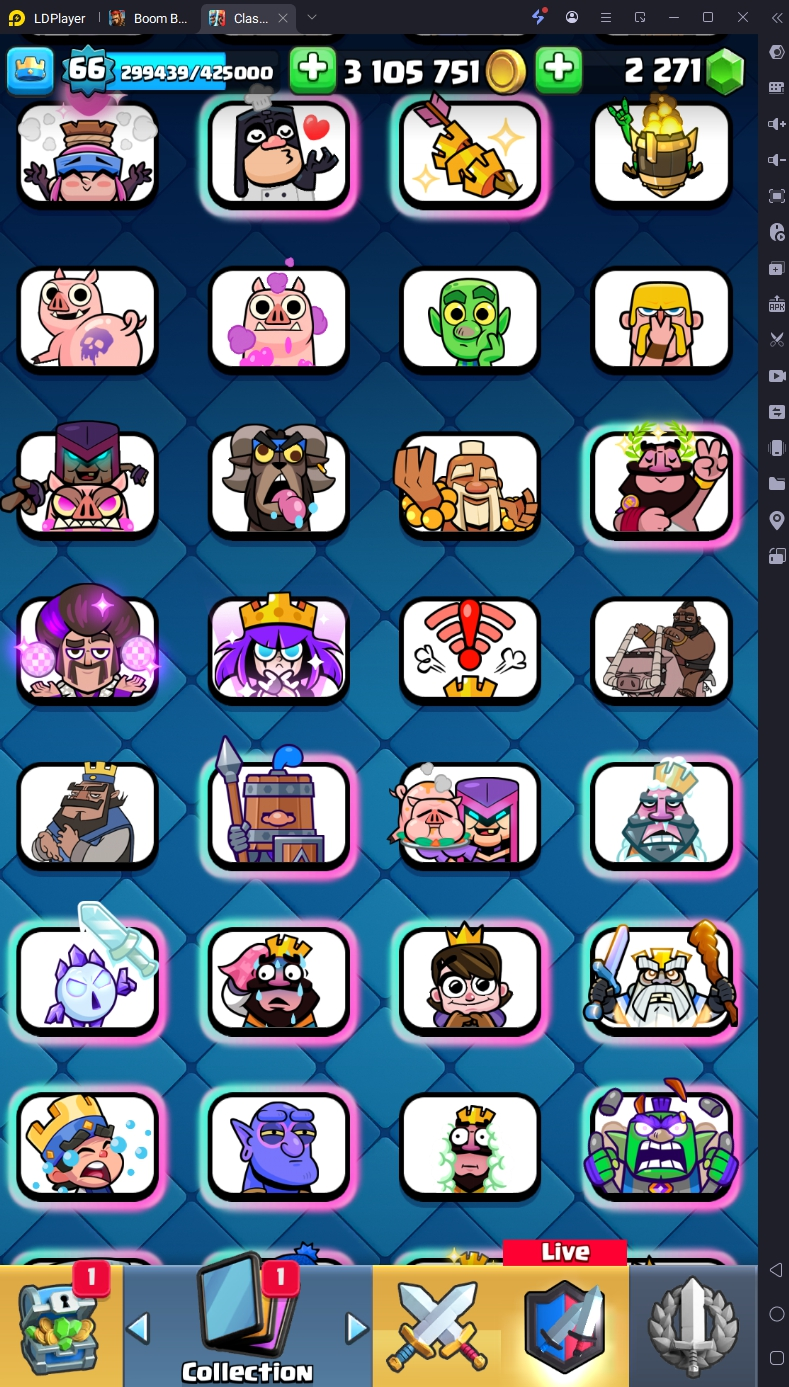Select the blue ogre bored emote
The height and width of the screenshot is (1387, 789).
pyautogui.click(x=279, y=1147)
